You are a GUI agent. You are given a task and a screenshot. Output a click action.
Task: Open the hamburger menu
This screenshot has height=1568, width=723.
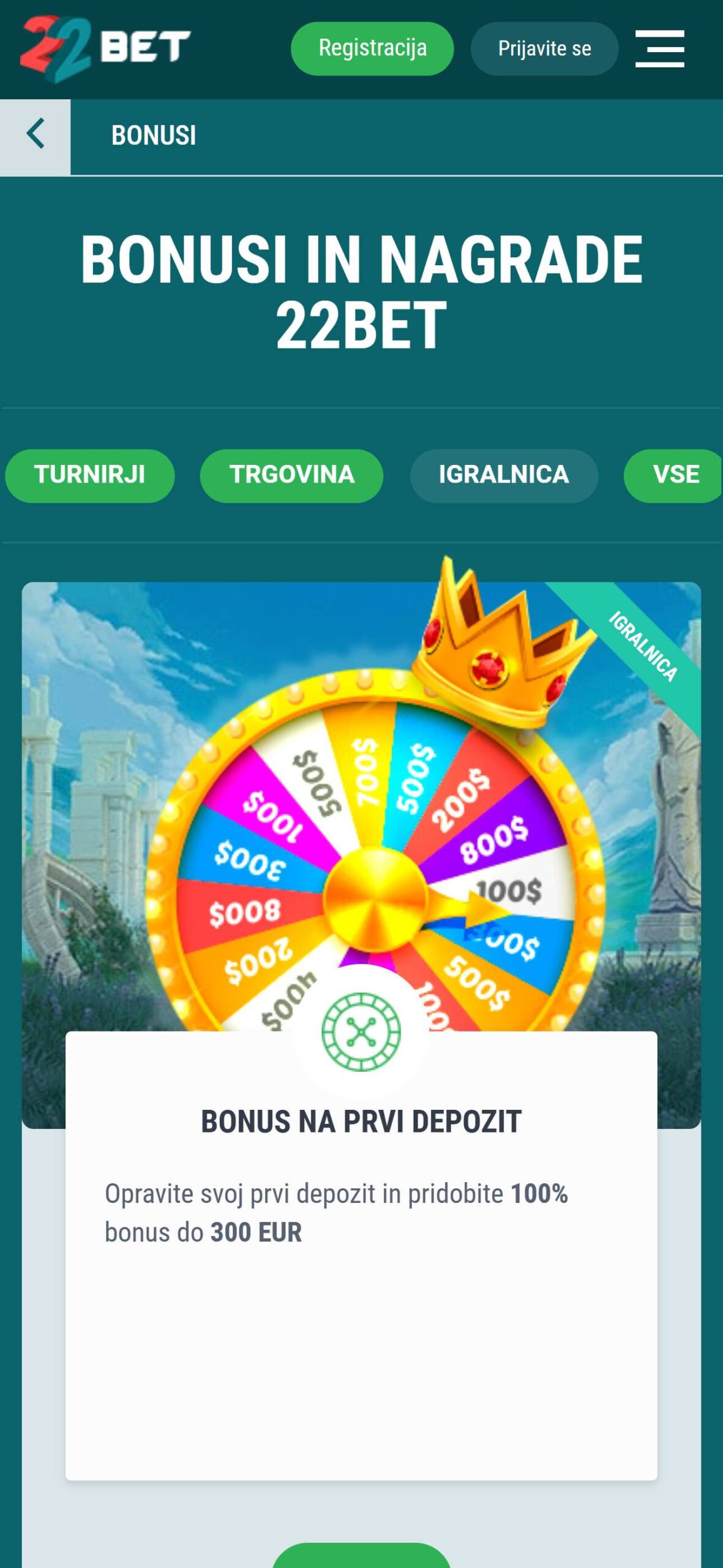pyautogui.click(x=659, y=48)
